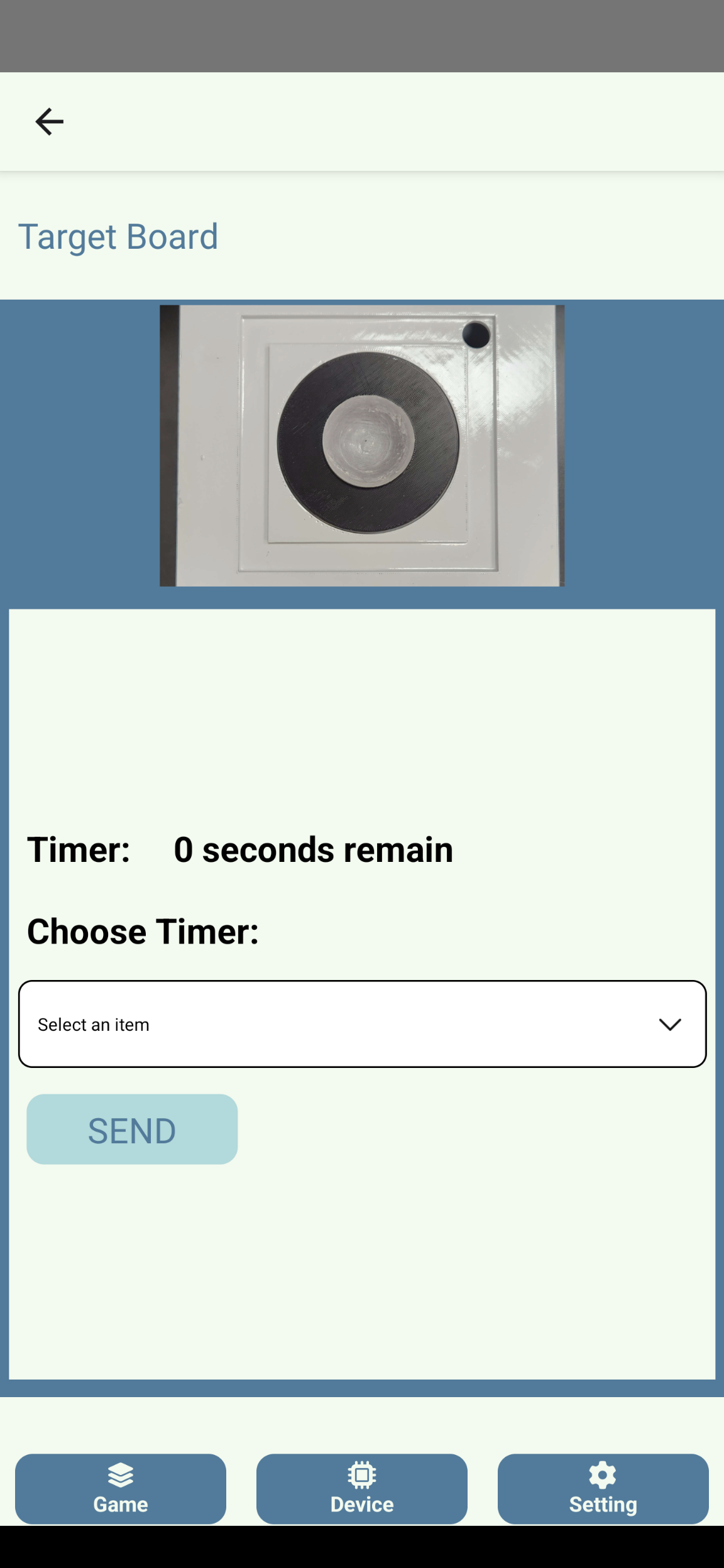The width and height of the screenshot is (724, 1568).
Task: Go back using the arrow icon
Action: (x=49, y=122)
